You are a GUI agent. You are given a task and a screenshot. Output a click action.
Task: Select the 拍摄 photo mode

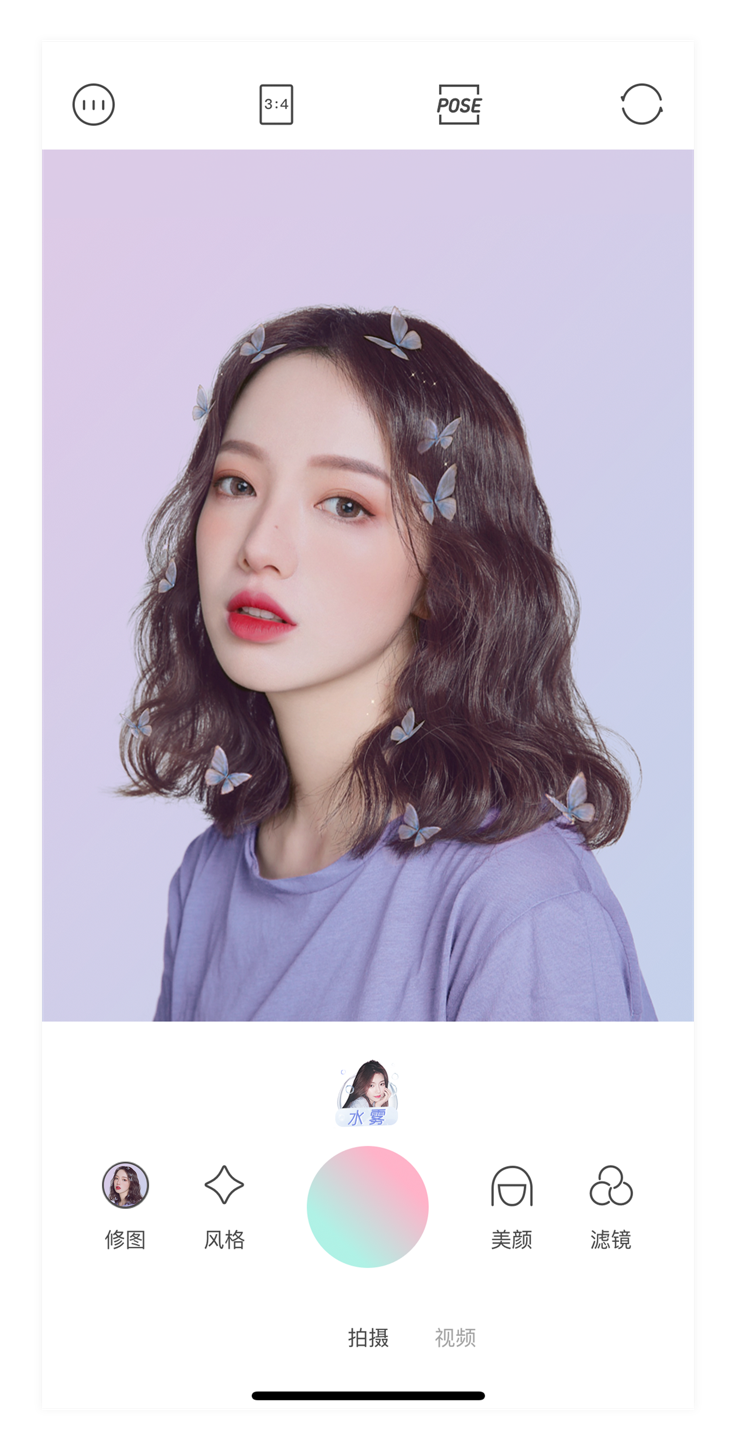tap(368, 1338)
